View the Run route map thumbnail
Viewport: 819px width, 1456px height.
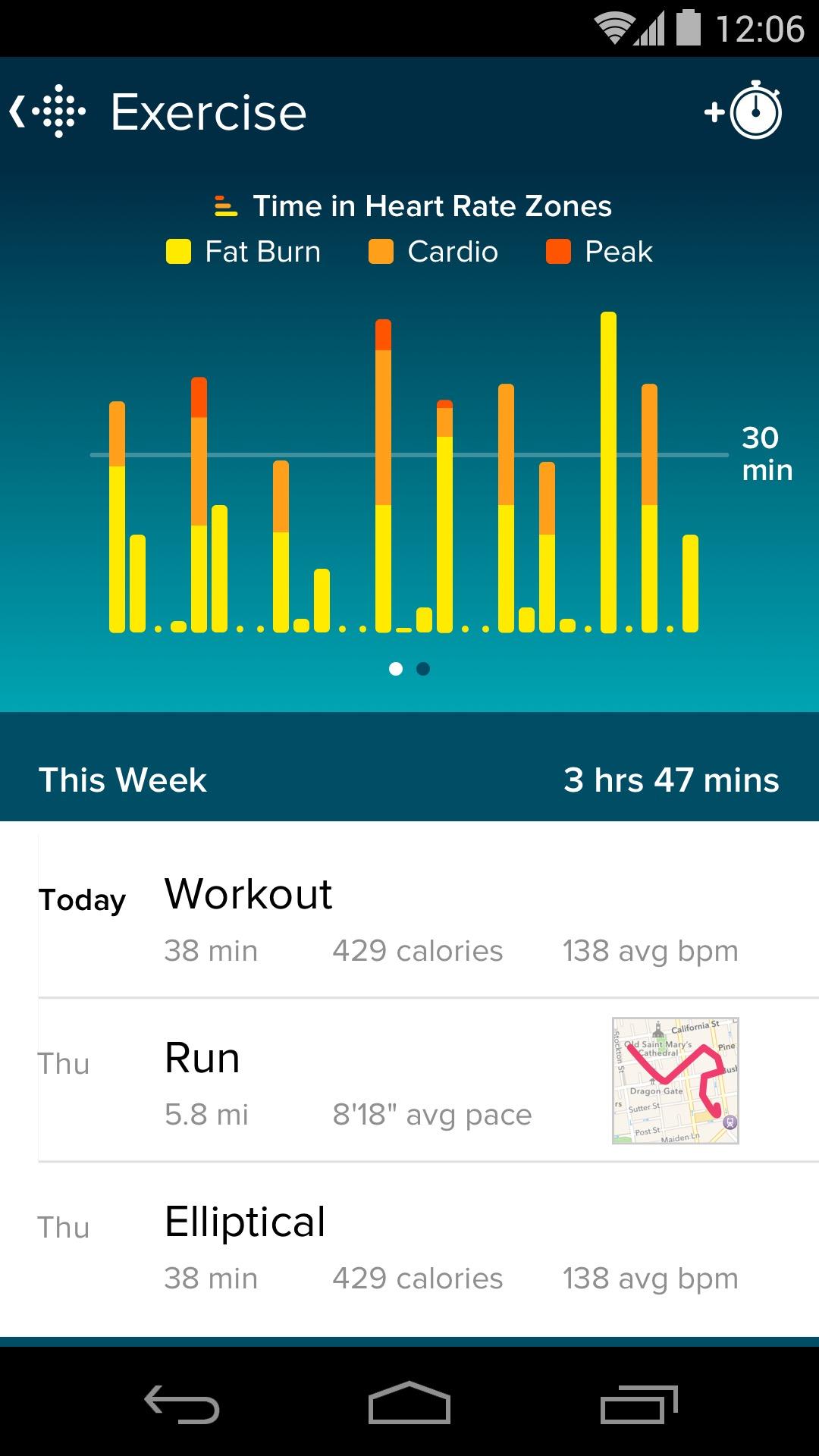[675, 1080]
